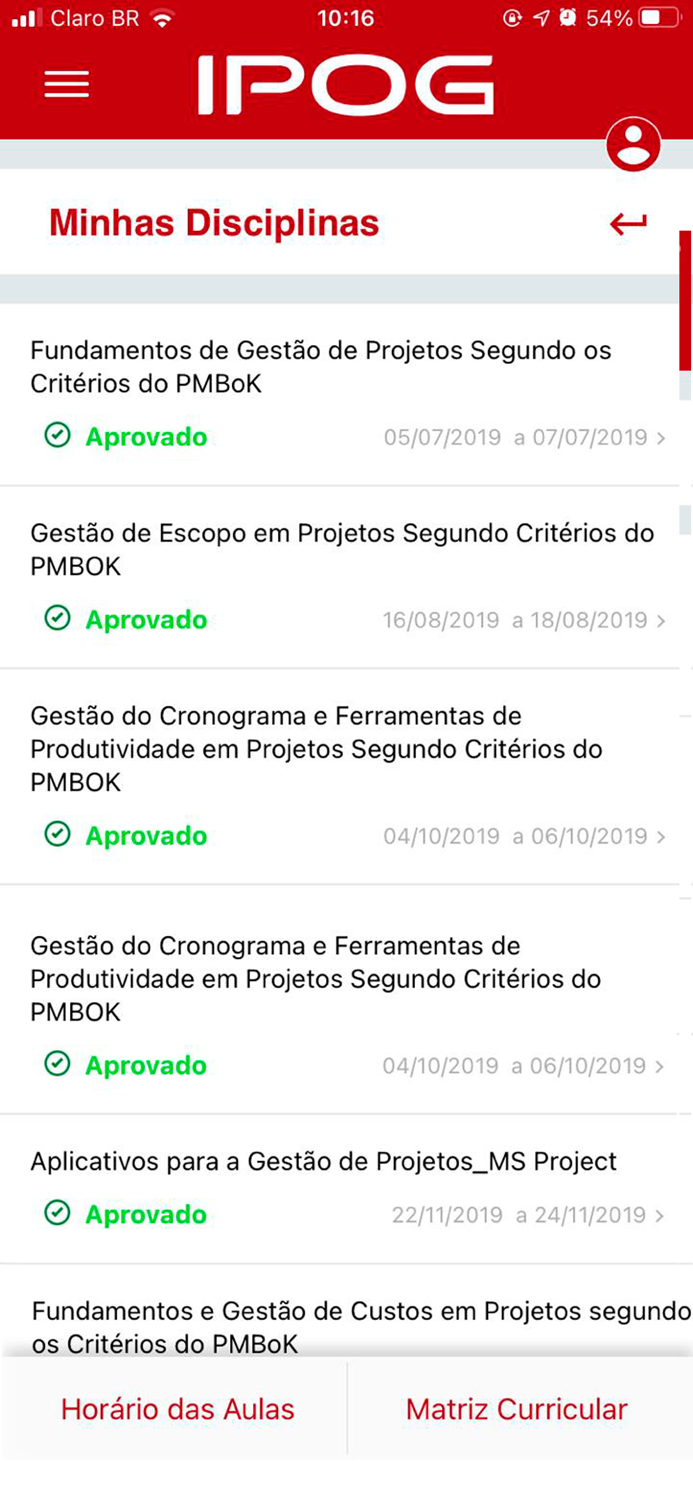Go back using the red arrow
The width and height of the screenshot is (693, 1500).
[x=628, y=224]
